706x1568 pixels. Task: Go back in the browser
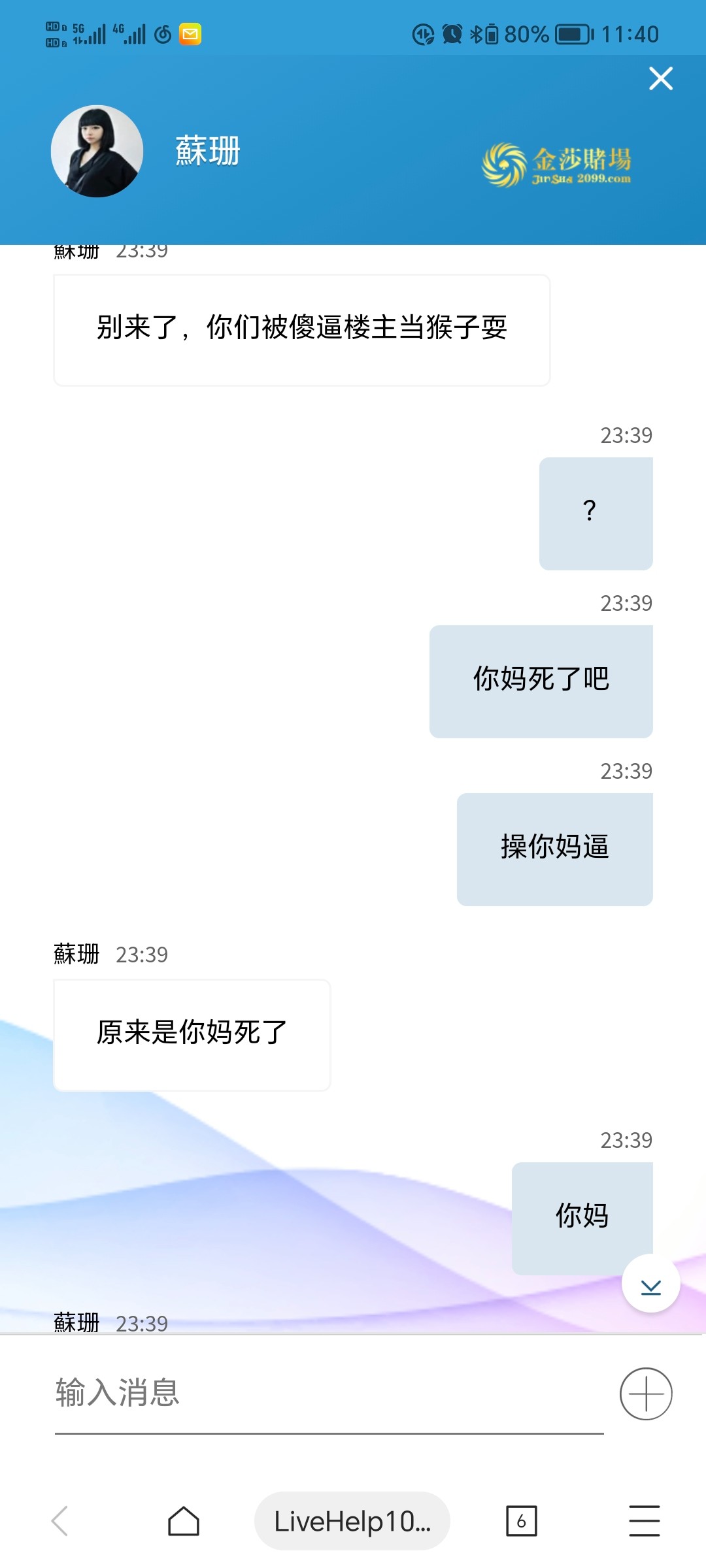[x=60, y=1521]
